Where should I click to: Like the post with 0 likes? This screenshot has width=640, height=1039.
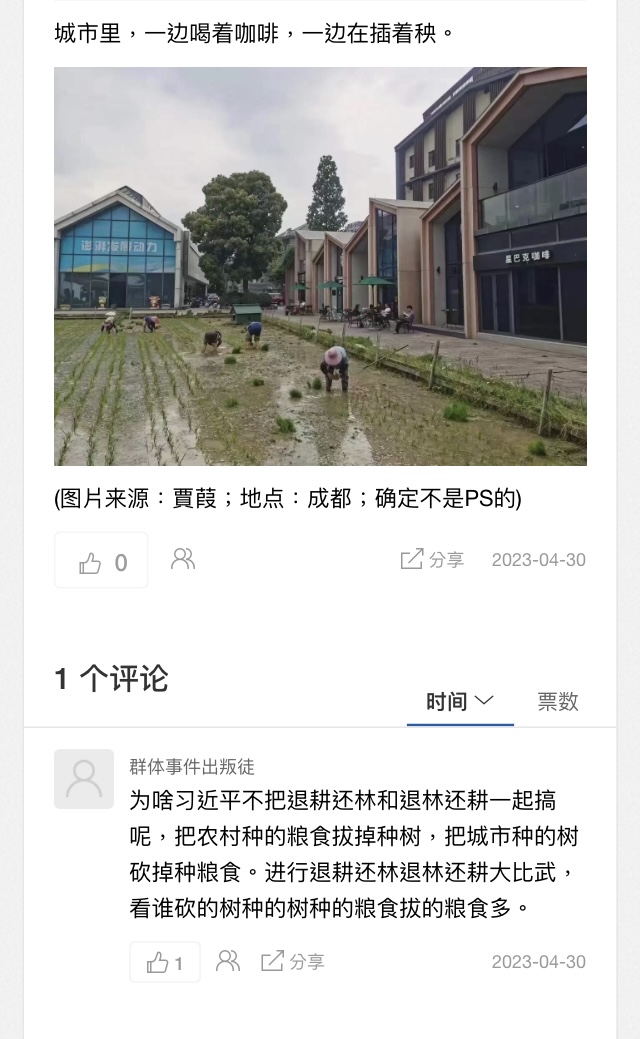(101, 561)
